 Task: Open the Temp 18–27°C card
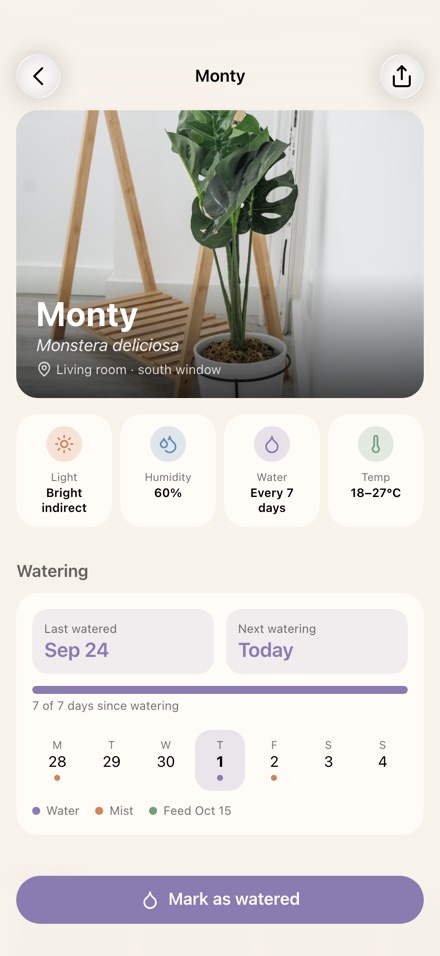[x=375, y=470]
